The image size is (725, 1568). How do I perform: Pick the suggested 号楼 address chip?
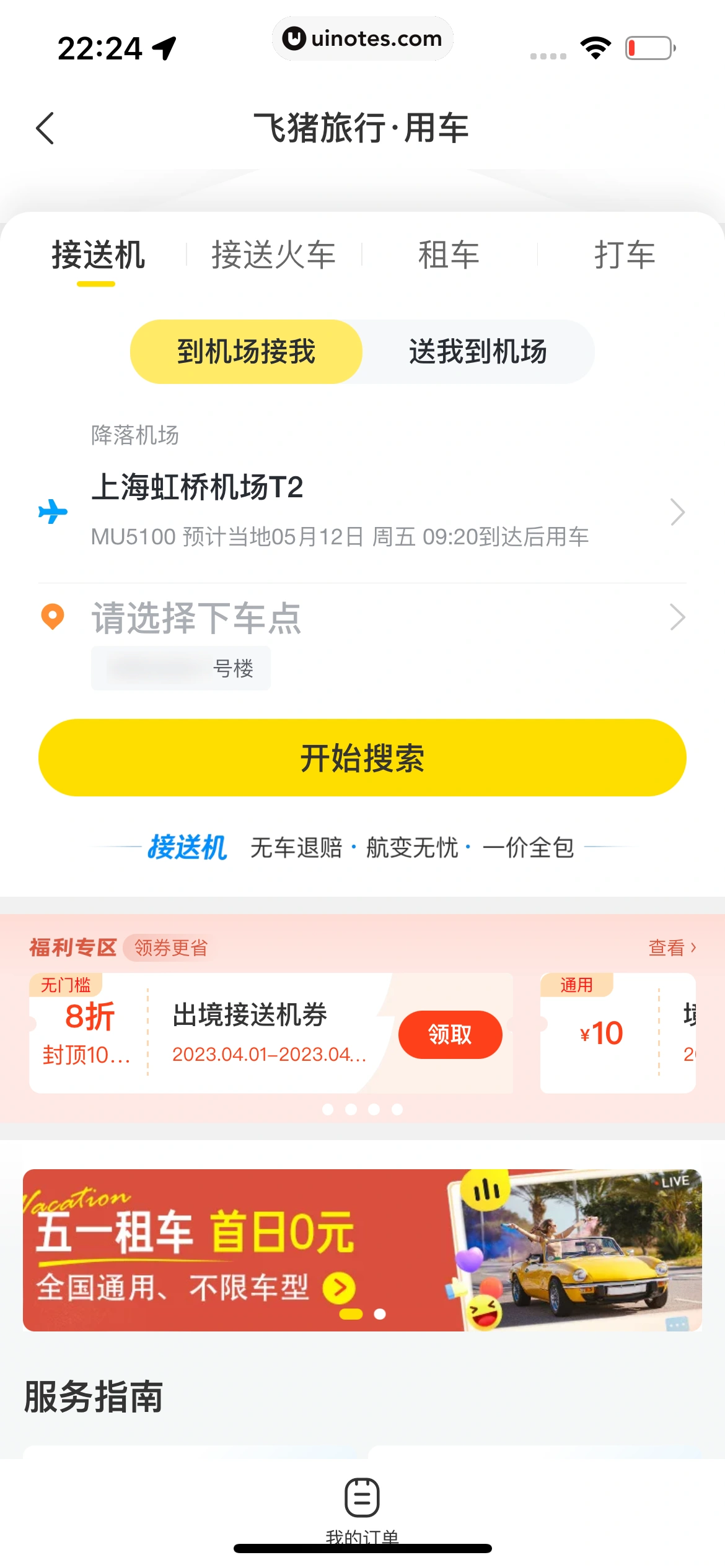(181, 668)
